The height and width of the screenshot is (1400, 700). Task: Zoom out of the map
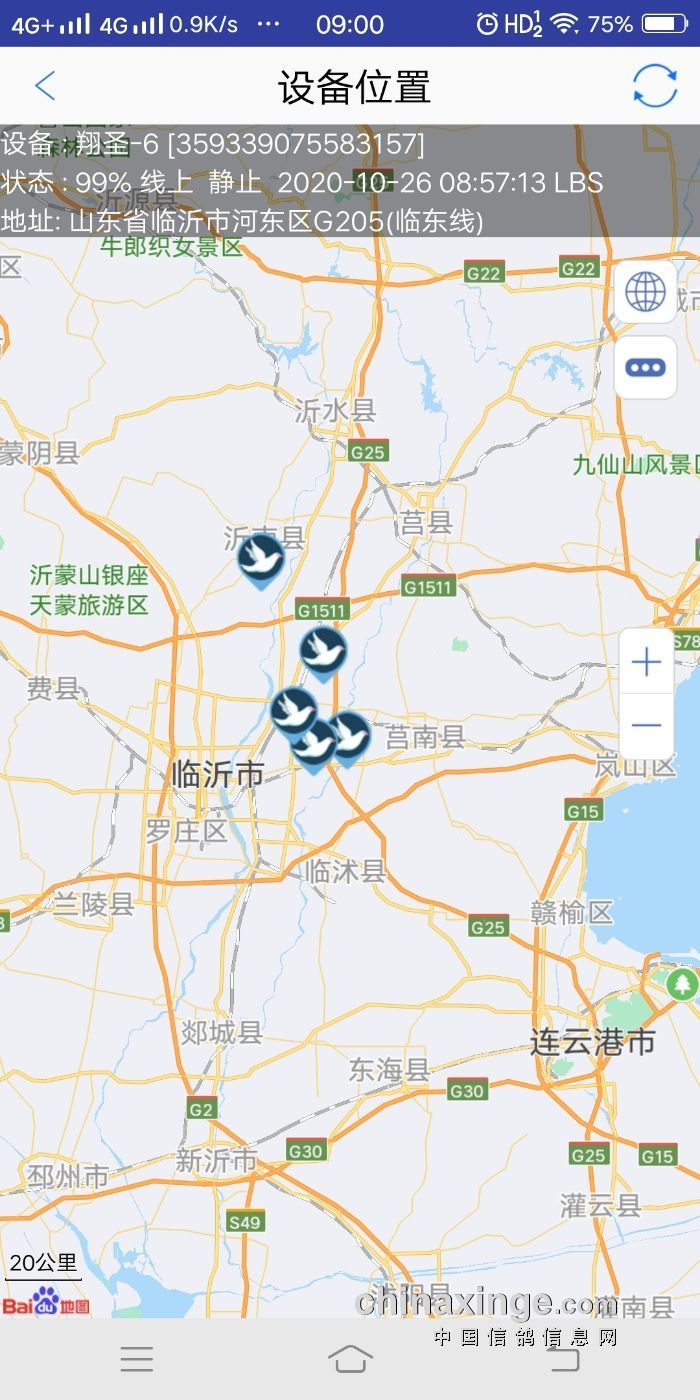[646, 724]
